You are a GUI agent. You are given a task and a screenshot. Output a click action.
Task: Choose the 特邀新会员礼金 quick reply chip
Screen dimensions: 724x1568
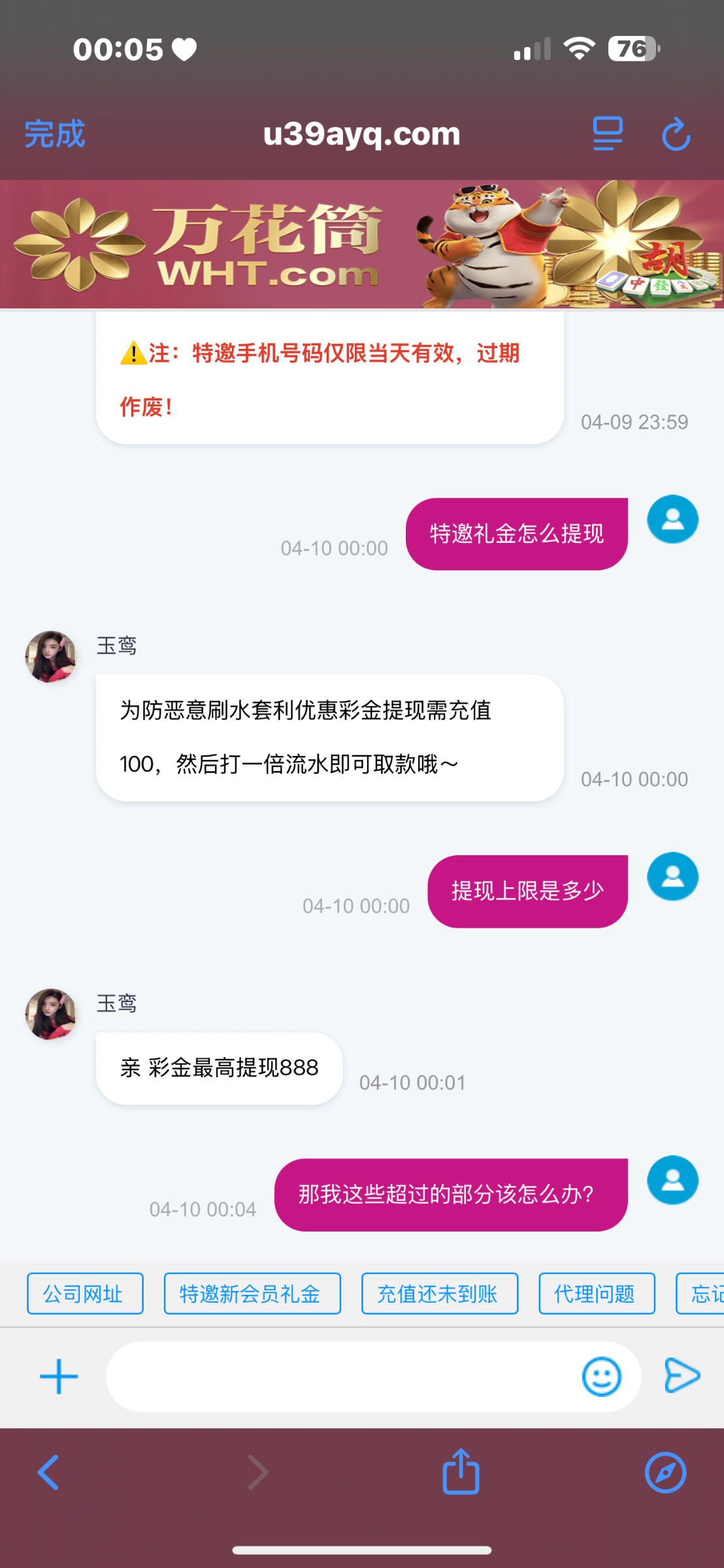(x=252, y=1294)
